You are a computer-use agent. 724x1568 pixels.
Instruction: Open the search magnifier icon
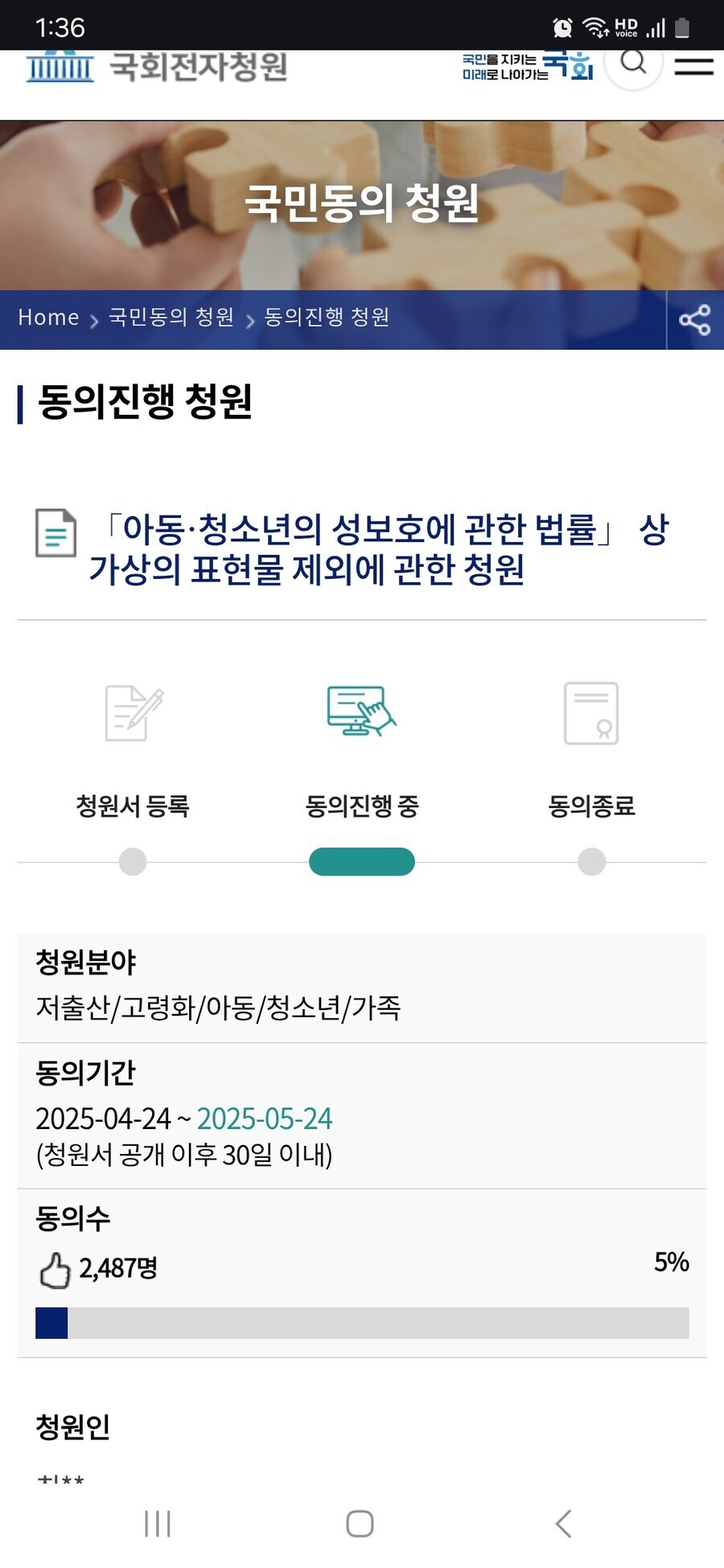click(x=633, y=64)
